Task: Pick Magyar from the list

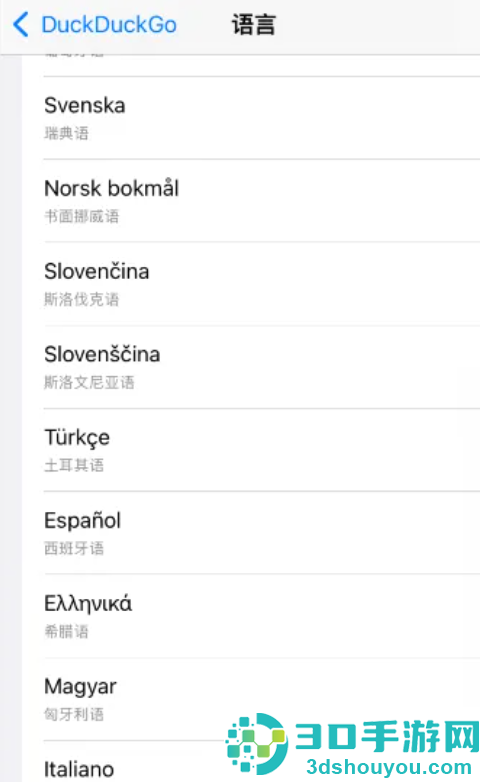Action: pos(251,699)
